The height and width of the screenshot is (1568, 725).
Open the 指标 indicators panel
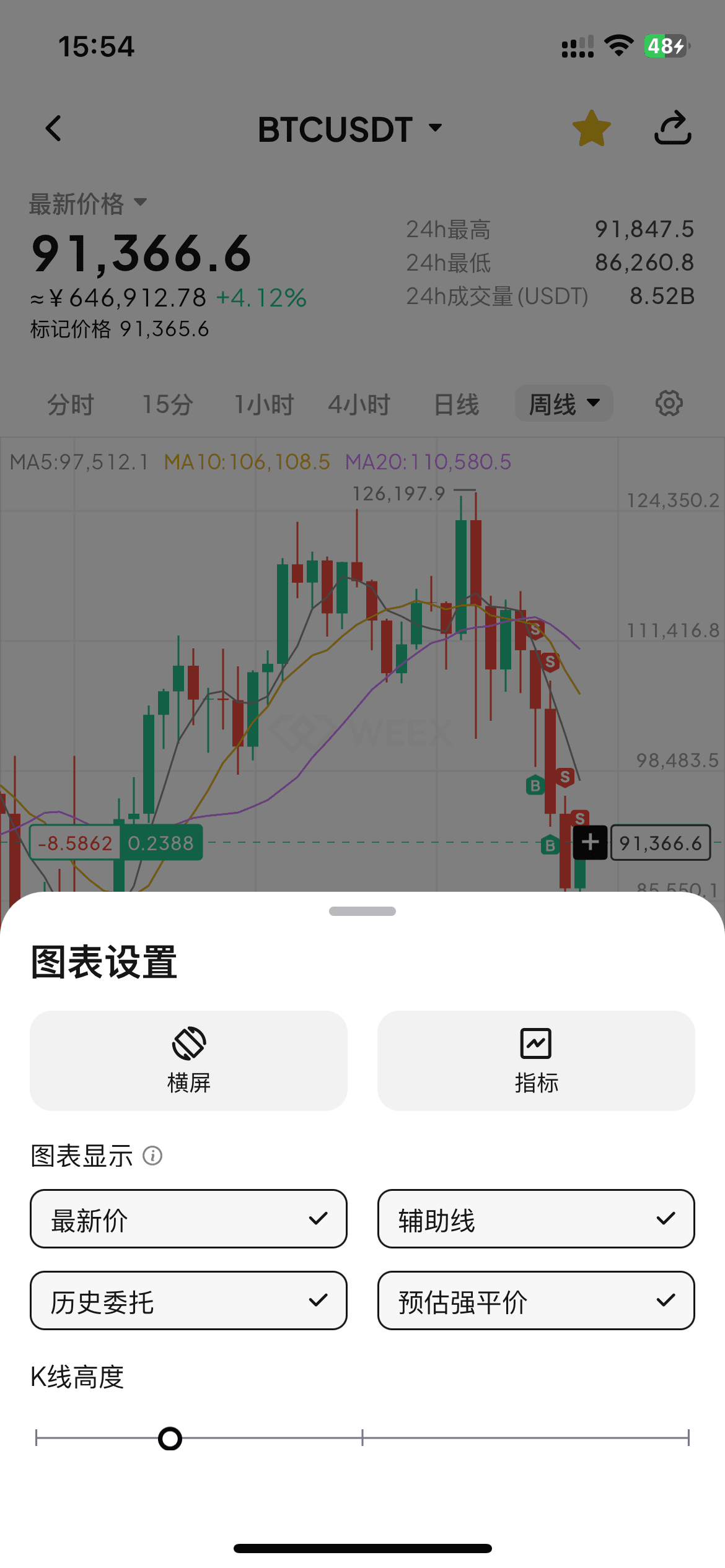pyautogui.click(x=535, y=1060)
